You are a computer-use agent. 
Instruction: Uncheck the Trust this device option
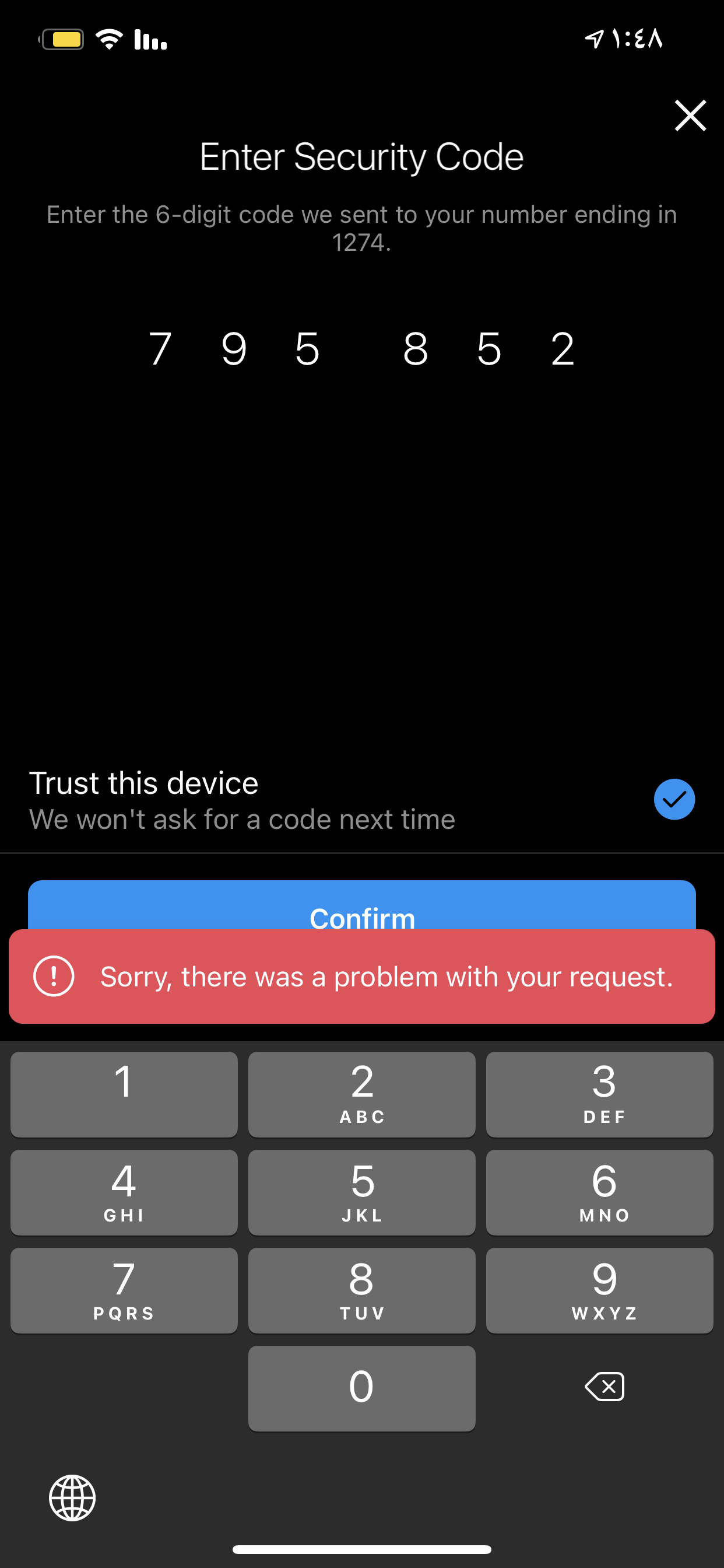674,799
